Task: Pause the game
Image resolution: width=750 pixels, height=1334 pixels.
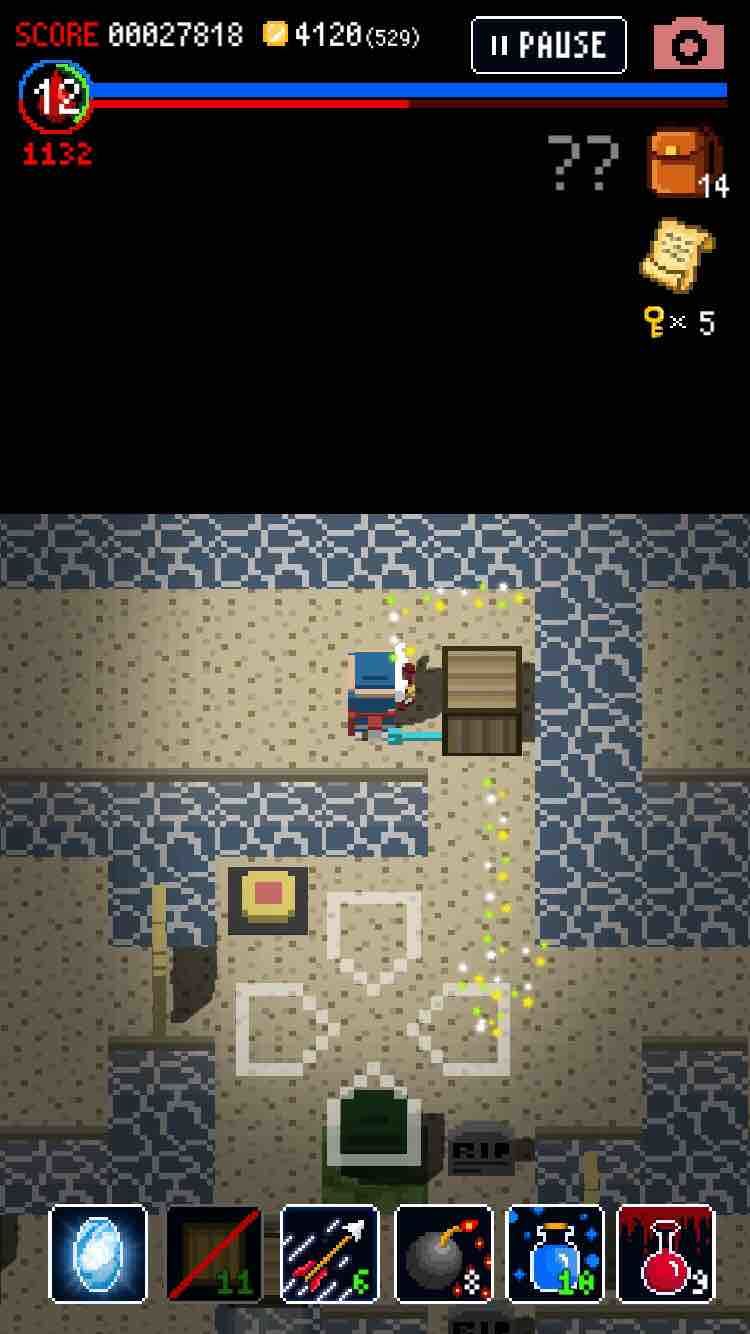Action: [548, 44]
